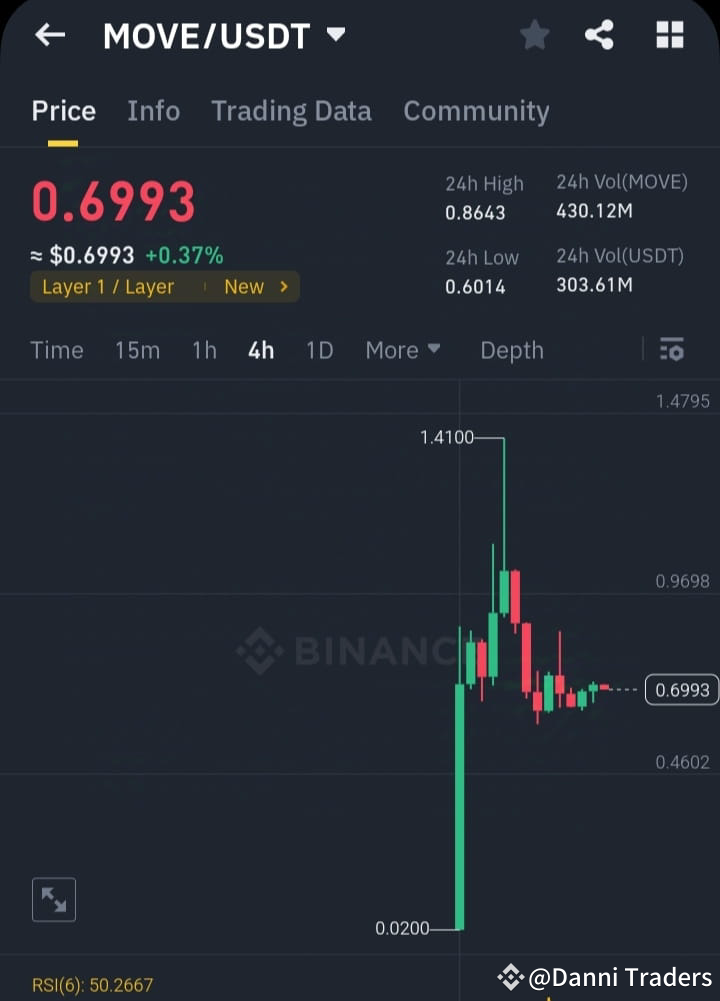Open the share options
Viewport: 720px width, 1001px height.
pyautogui.click(x=600, y=34)
